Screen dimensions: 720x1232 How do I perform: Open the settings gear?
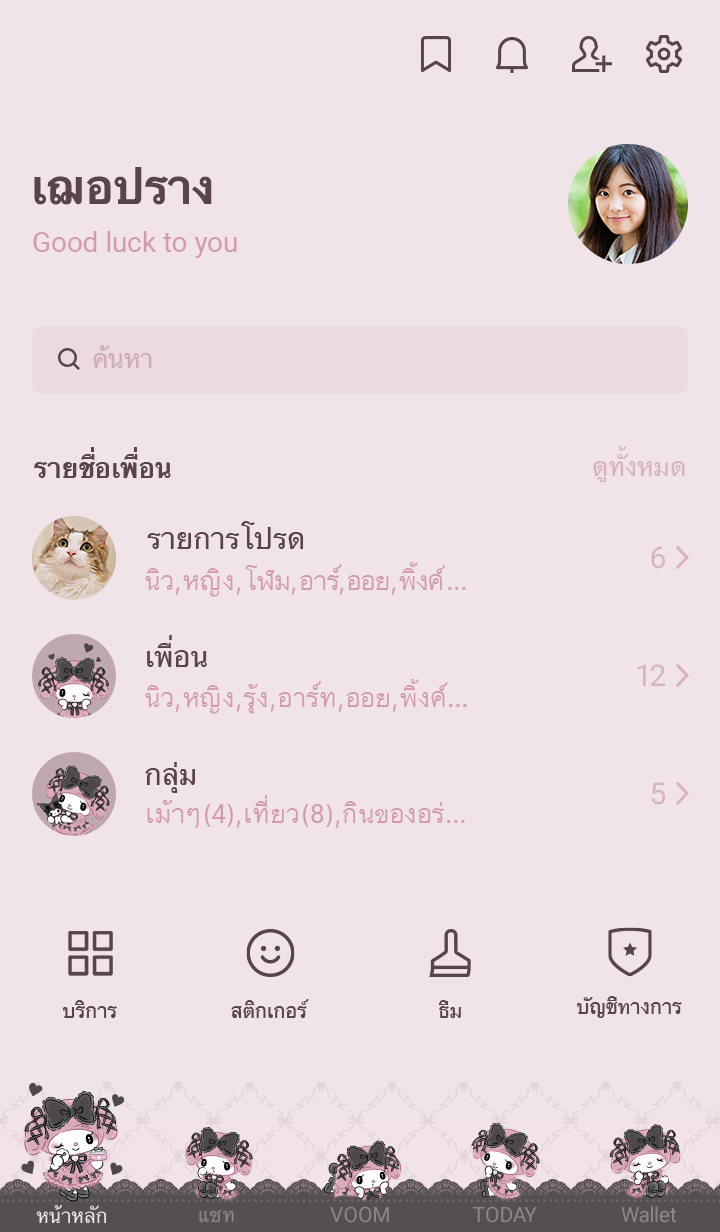click(664, 55)
